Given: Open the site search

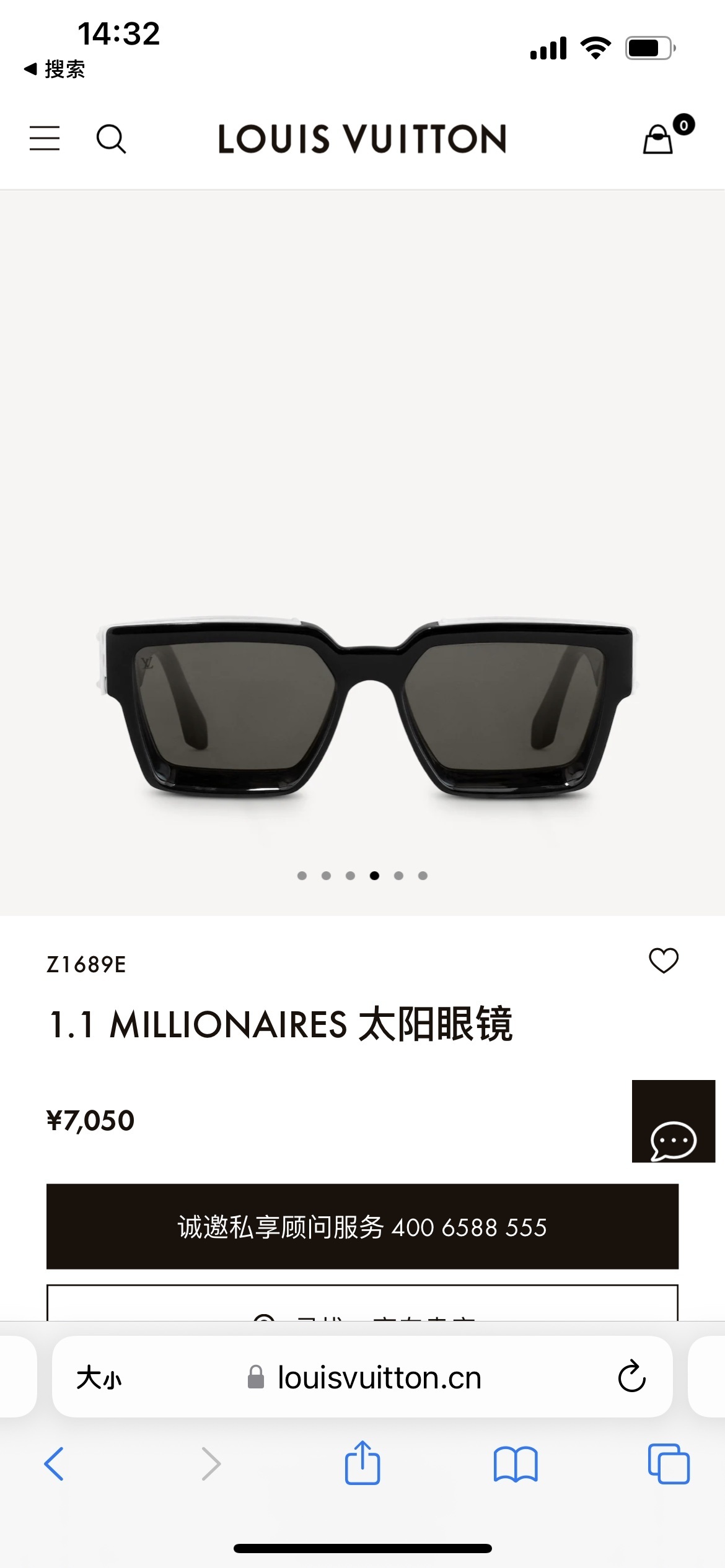Looking at the screenshot, I should click(112, 139).
